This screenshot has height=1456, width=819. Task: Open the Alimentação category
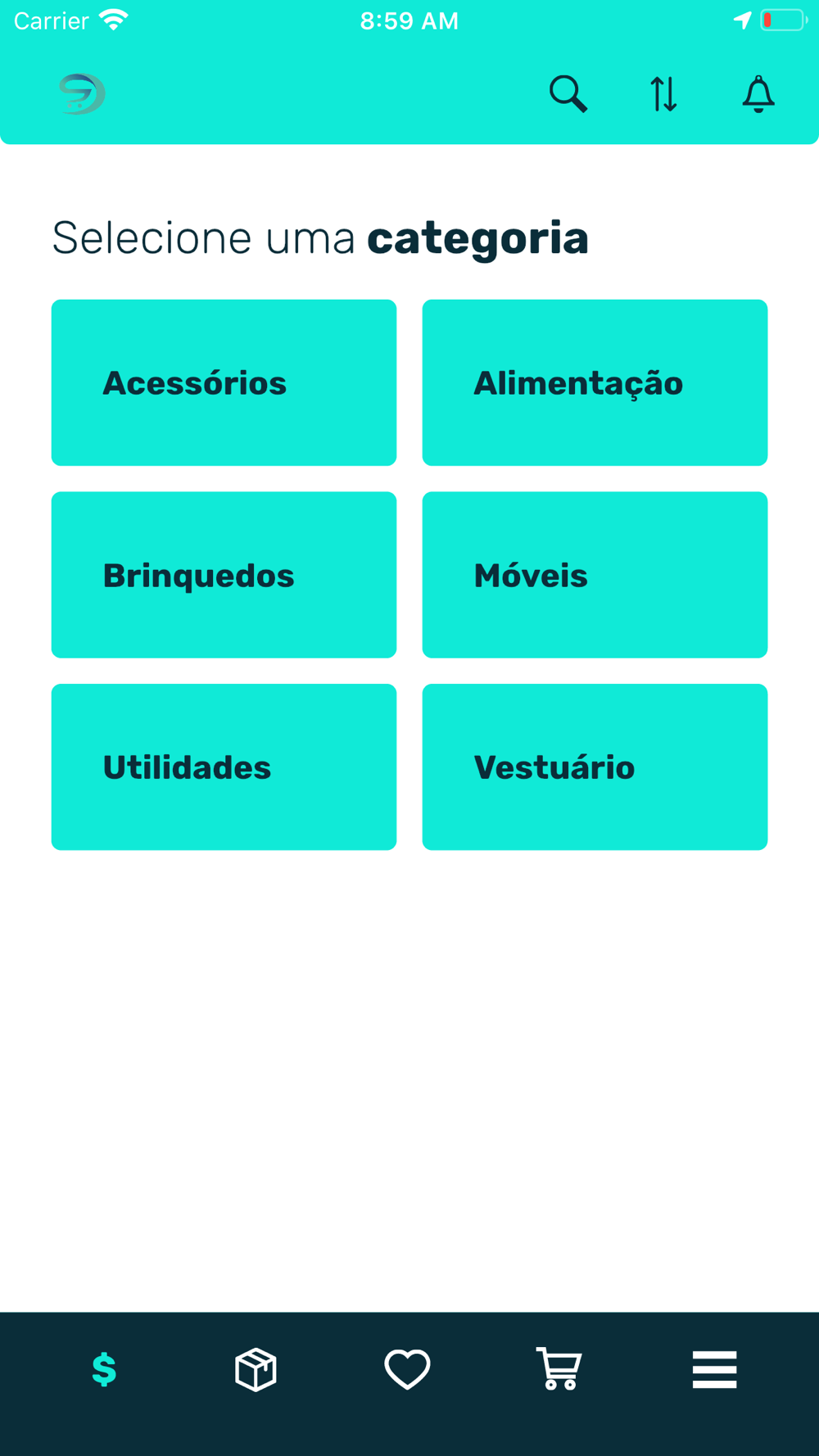pos(595,382)
